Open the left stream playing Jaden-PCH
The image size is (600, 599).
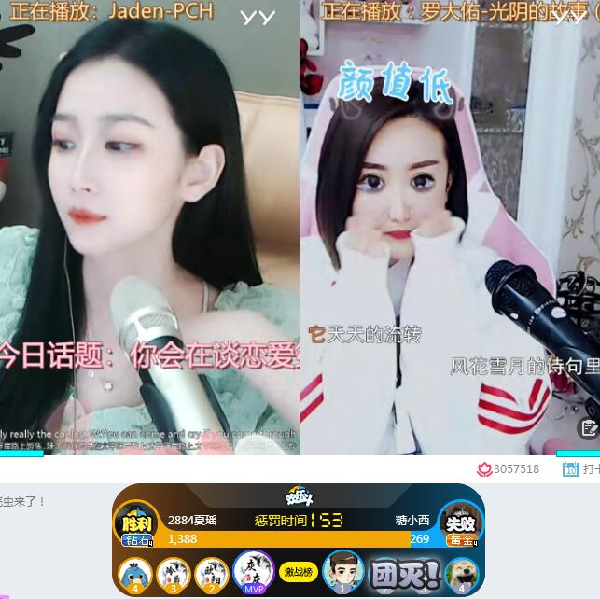click(x=150, y=230)
